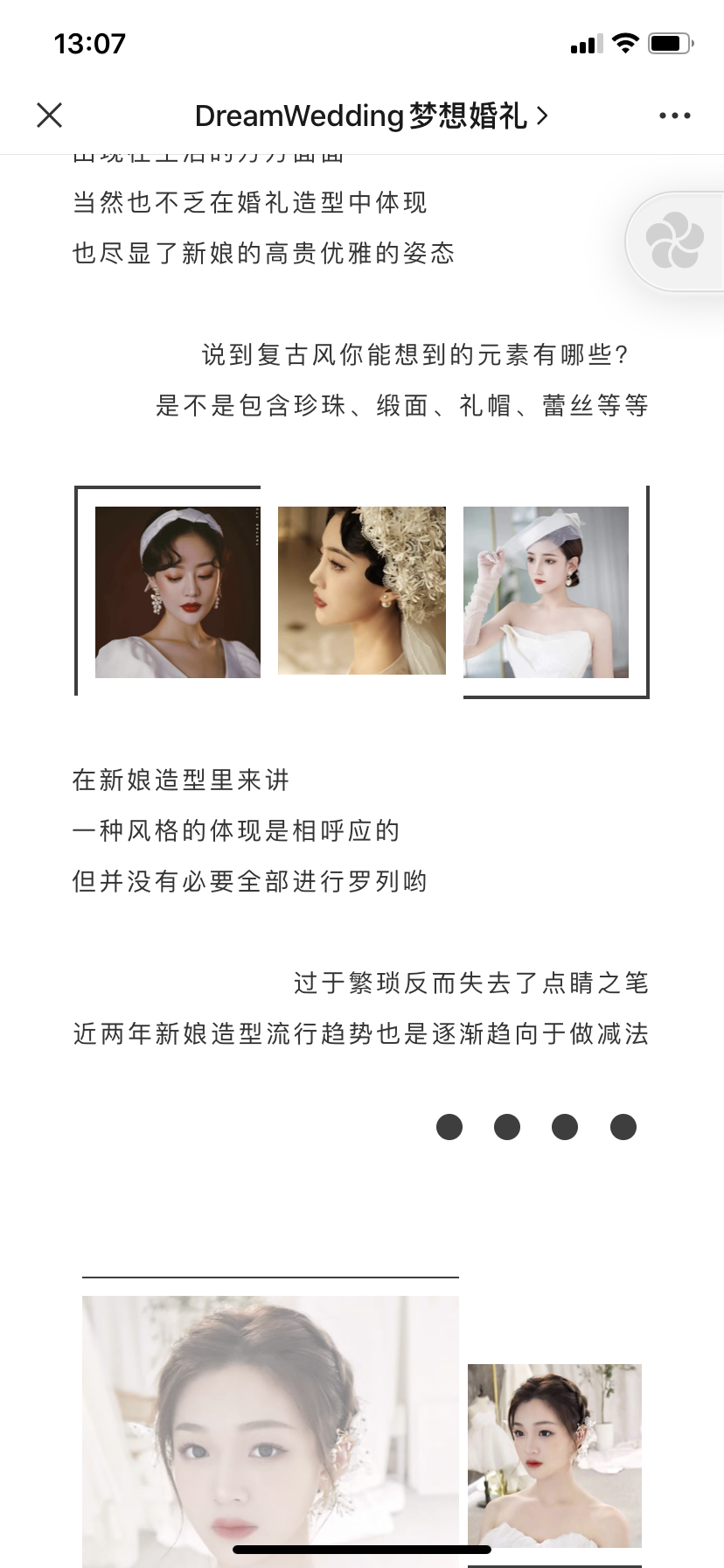The image size is (724, 1568).
Task: Close the article page
Action: pos(50,115)
